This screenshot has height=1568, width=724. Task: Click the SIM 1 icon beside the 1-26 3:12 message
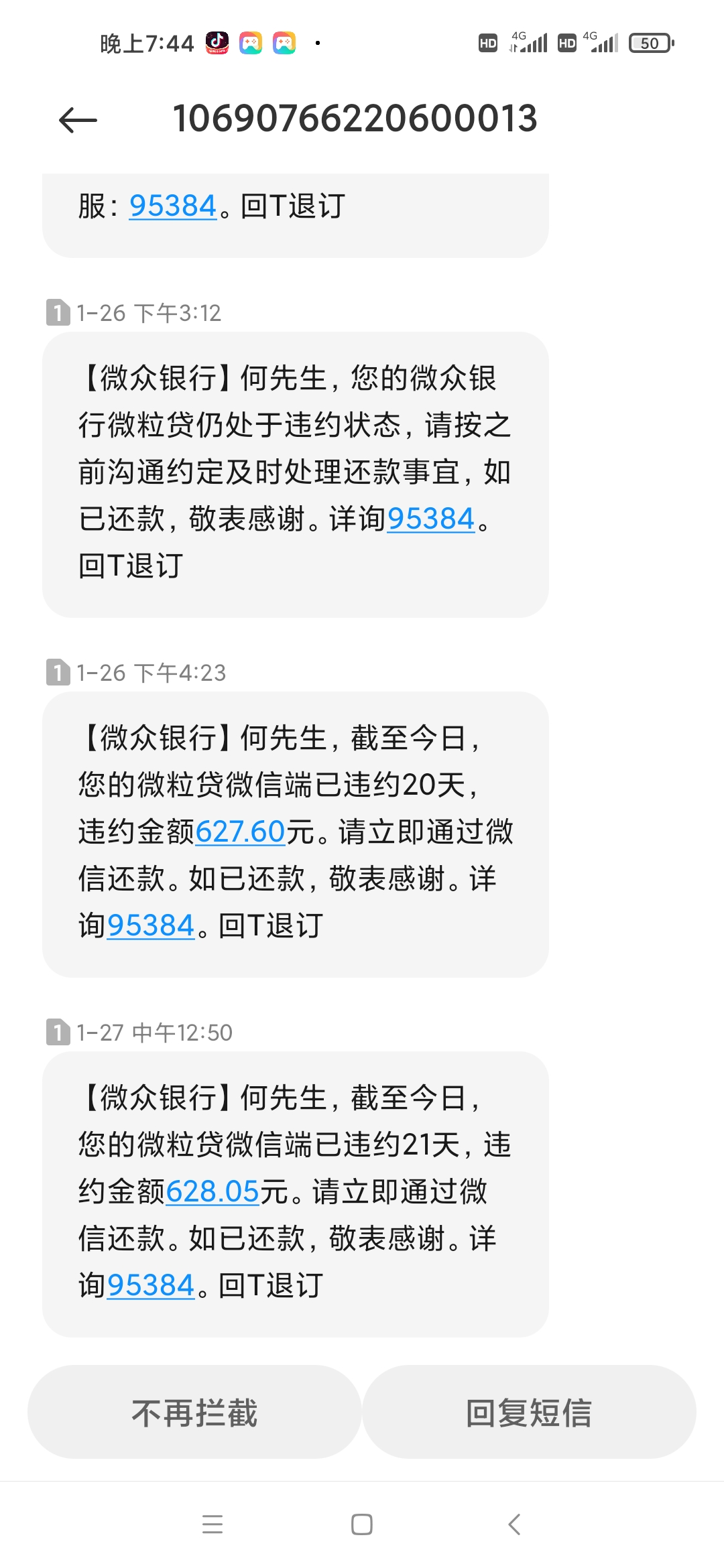[56, 310]
